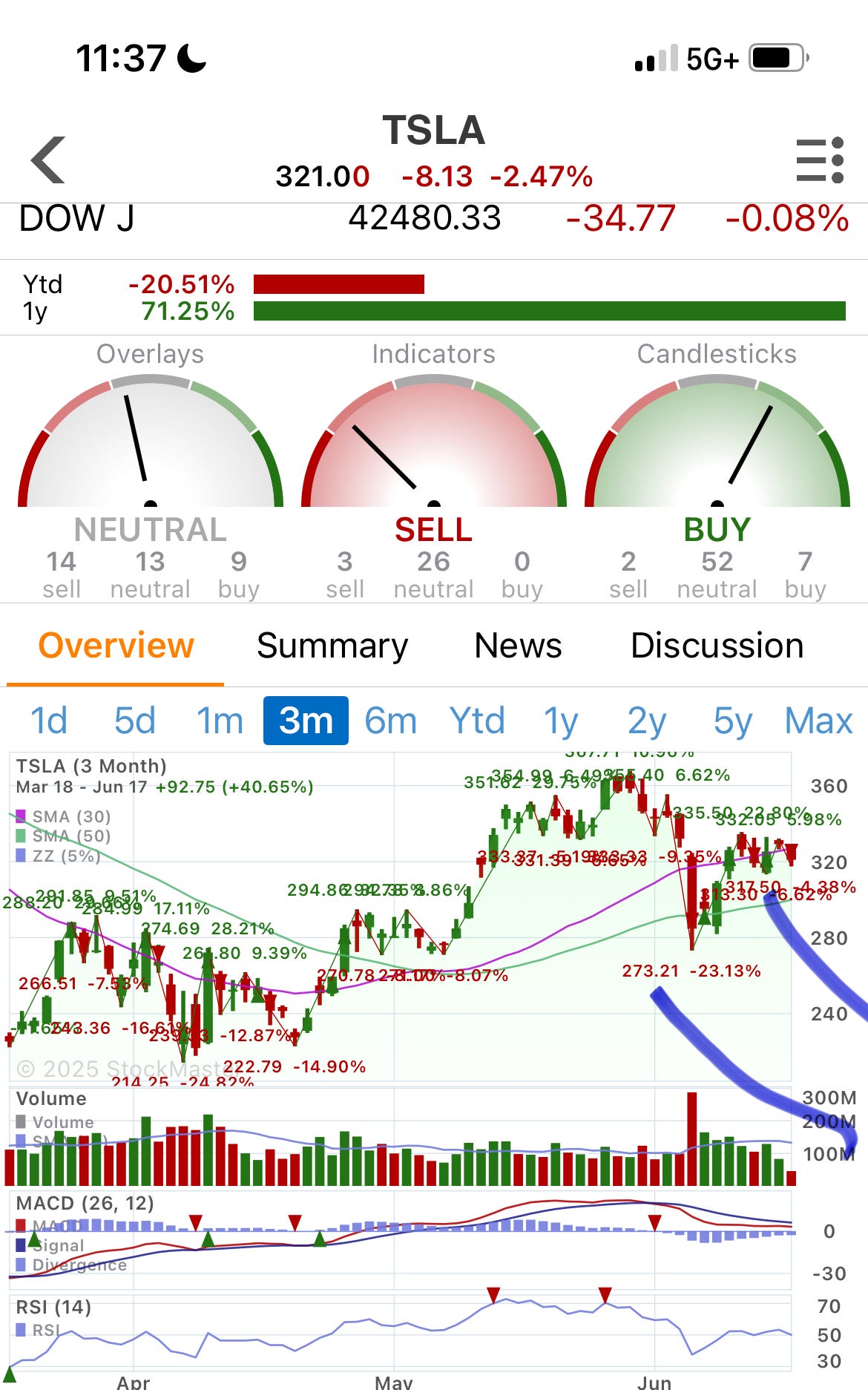Viewport: 868px width, 1390px height.
Task: Open the list menu icon
Action: coord(820,160)
